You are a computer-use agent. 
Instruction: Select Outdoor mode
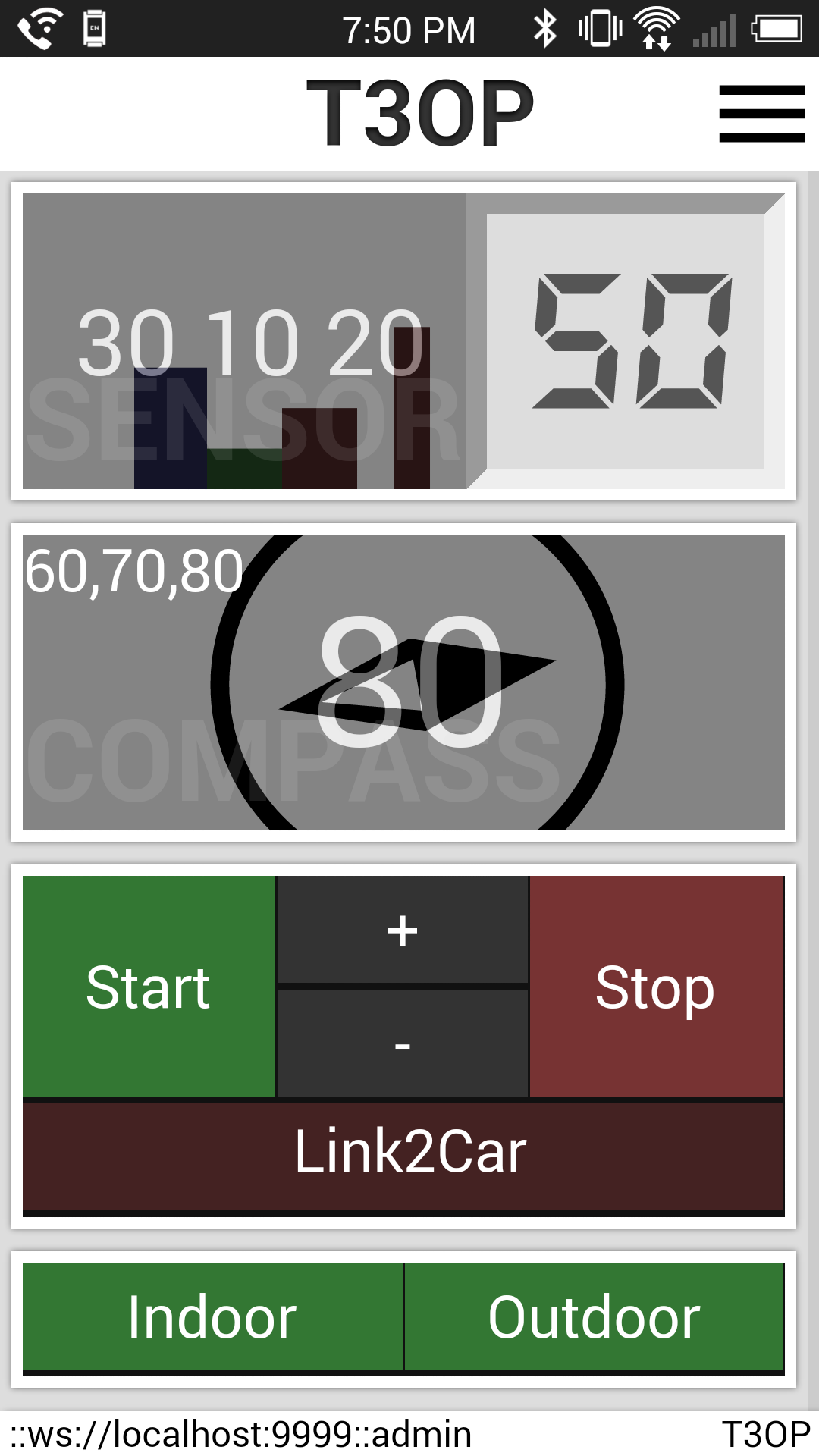(x=595, y=1316)
